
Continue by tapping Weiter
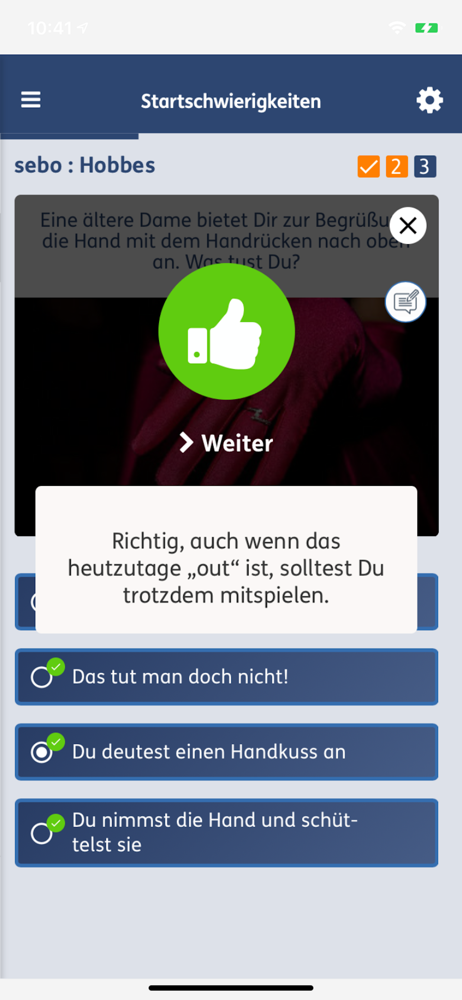pos(227,443)
